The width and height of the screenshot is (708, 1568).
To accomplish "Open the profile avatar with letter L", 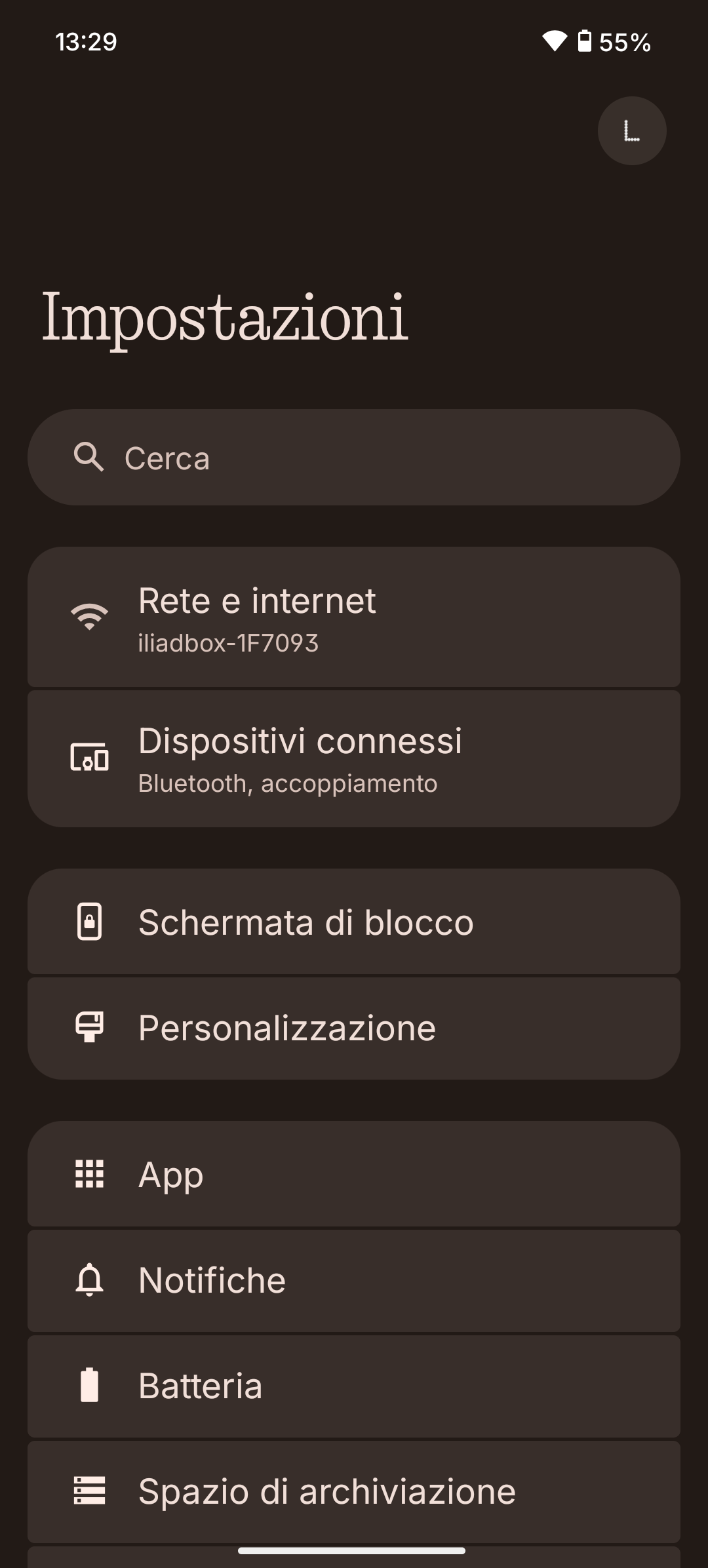I will click(x=632, y=131).
